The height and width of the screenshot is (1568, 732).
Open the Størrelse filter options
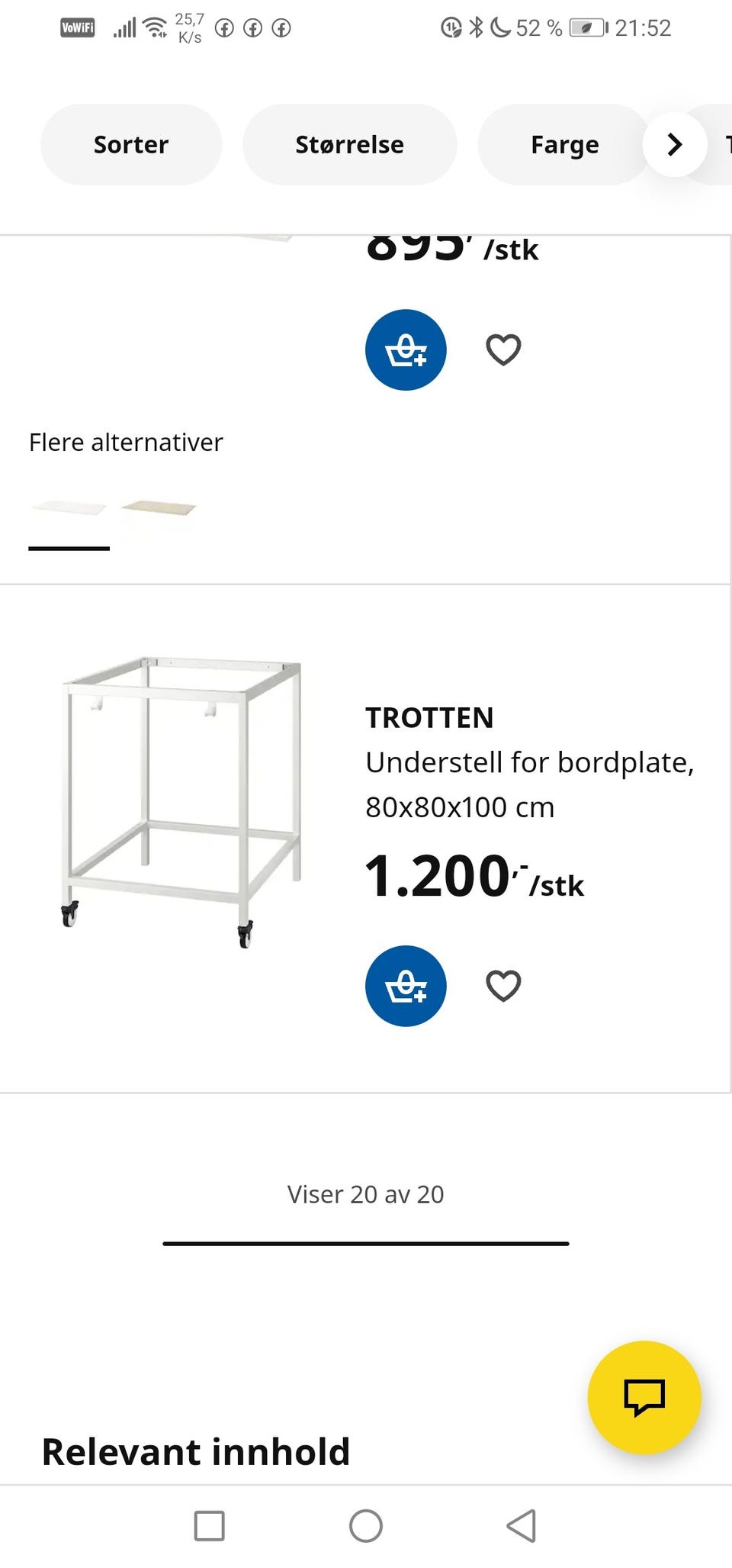coord(349,143)
